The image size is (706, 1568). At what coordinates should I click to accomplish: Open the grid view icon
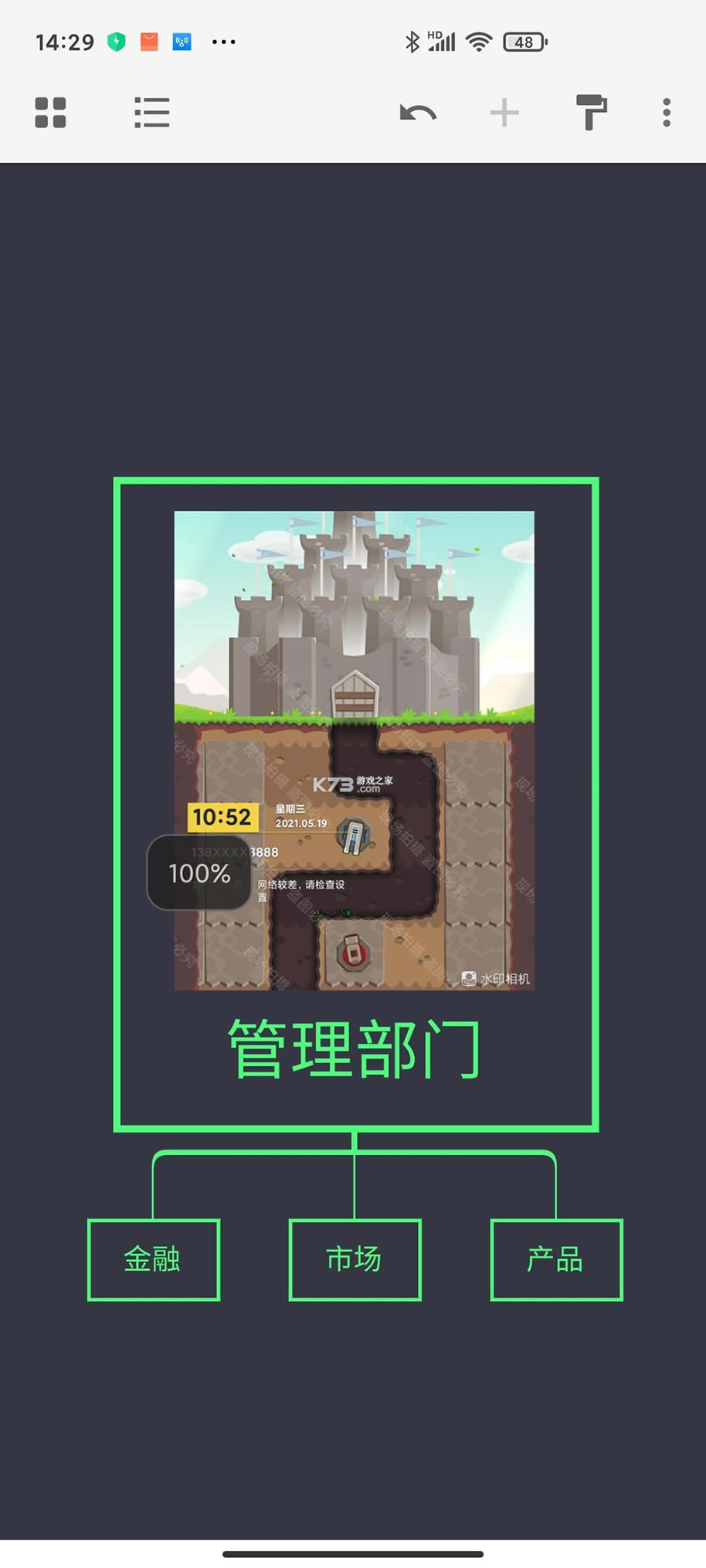coord(51,113)
